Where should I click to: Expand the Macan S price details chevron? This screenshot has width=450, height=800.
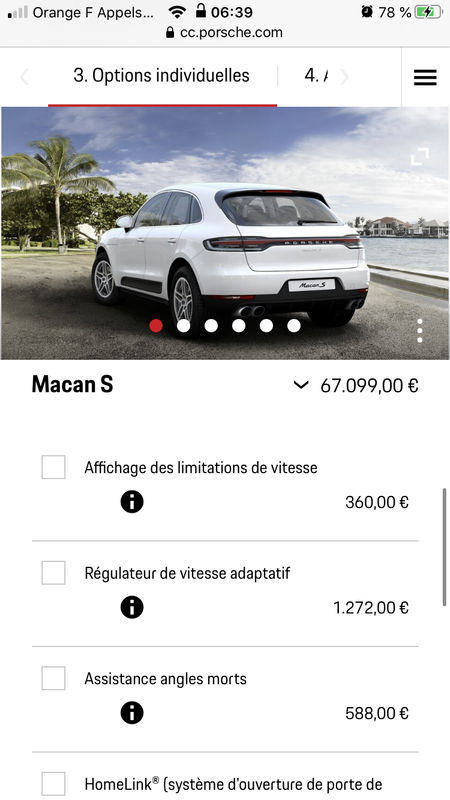point(301,385)
